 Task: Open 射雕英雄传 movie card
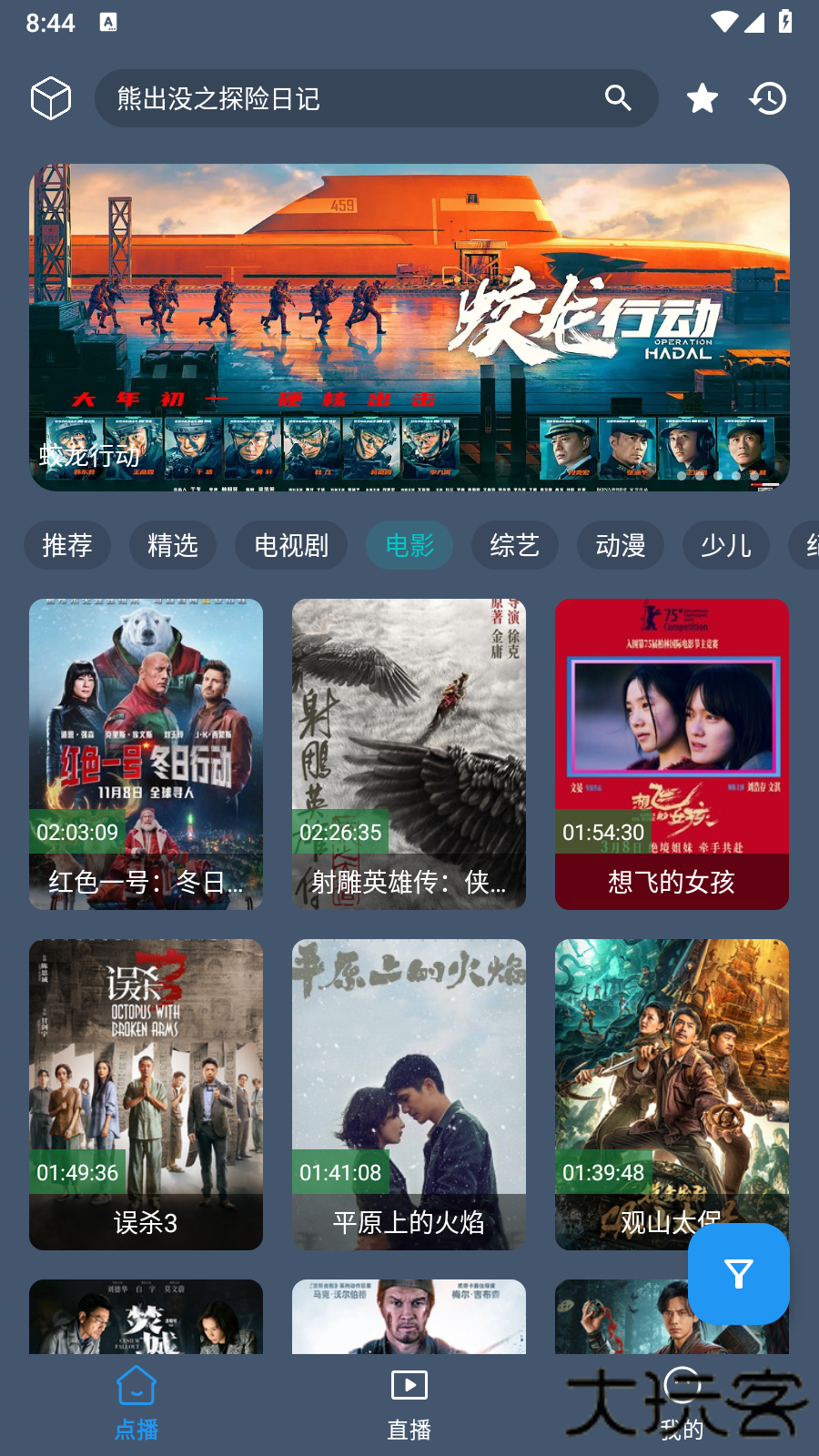409,753
